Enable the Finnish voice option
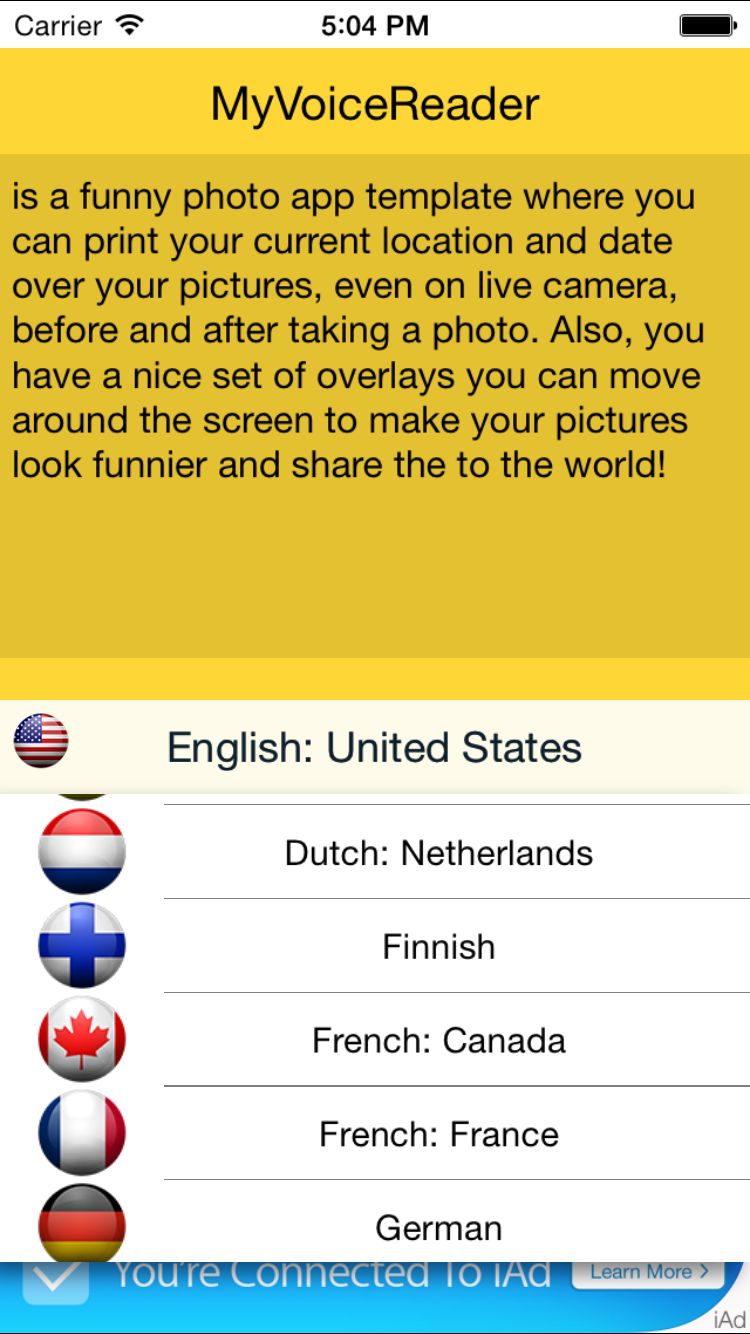This screenshot has width=750, height=1334. [x=438, y=945]
